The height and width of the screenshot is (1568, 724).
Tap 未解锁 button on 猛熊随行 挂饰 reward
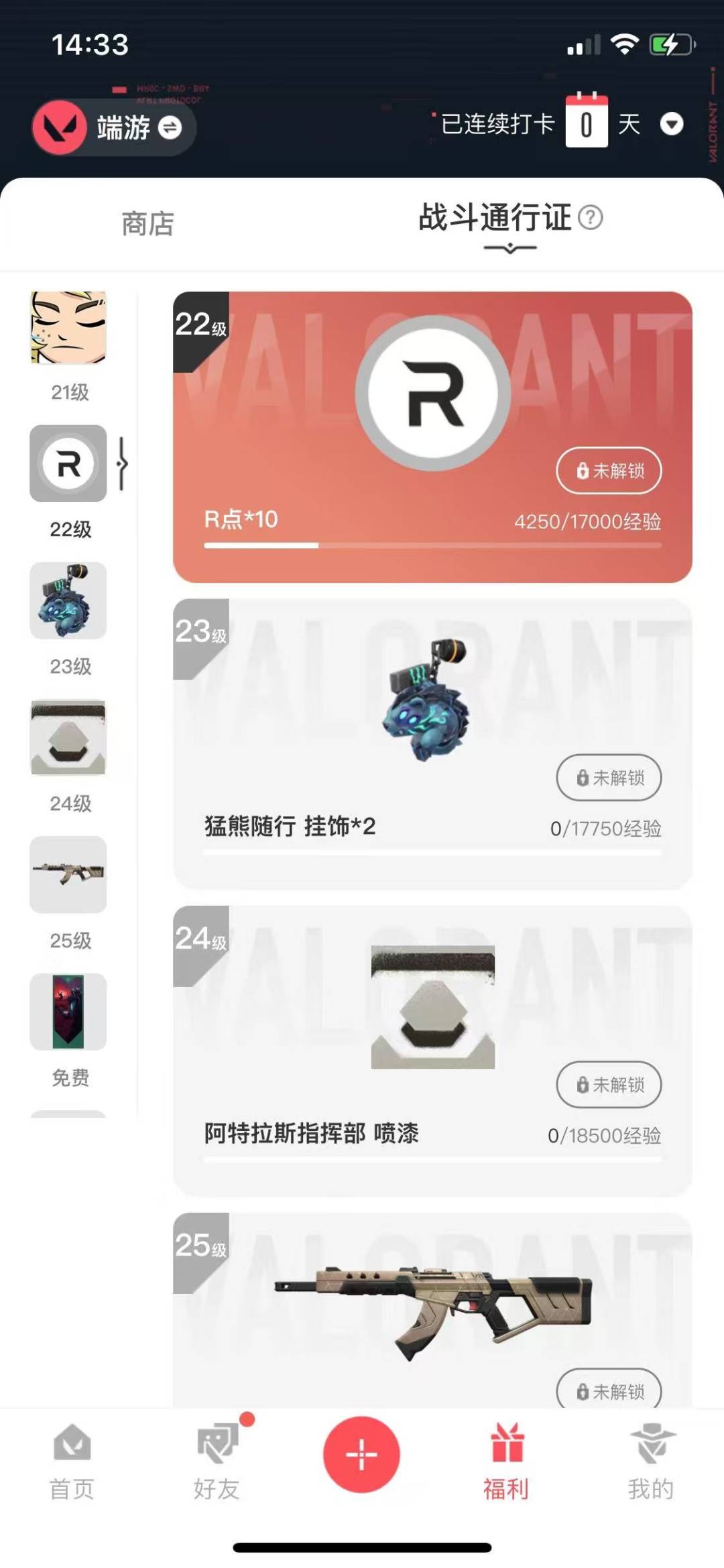pyautogui.click(x=609, y=778)
